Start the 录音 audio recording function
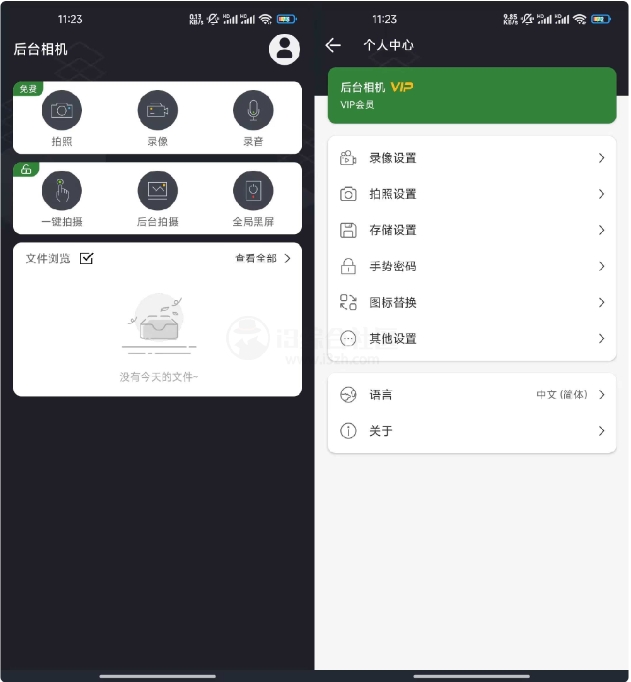This screenshot has height=682, width=631. [x=253, y=110]
